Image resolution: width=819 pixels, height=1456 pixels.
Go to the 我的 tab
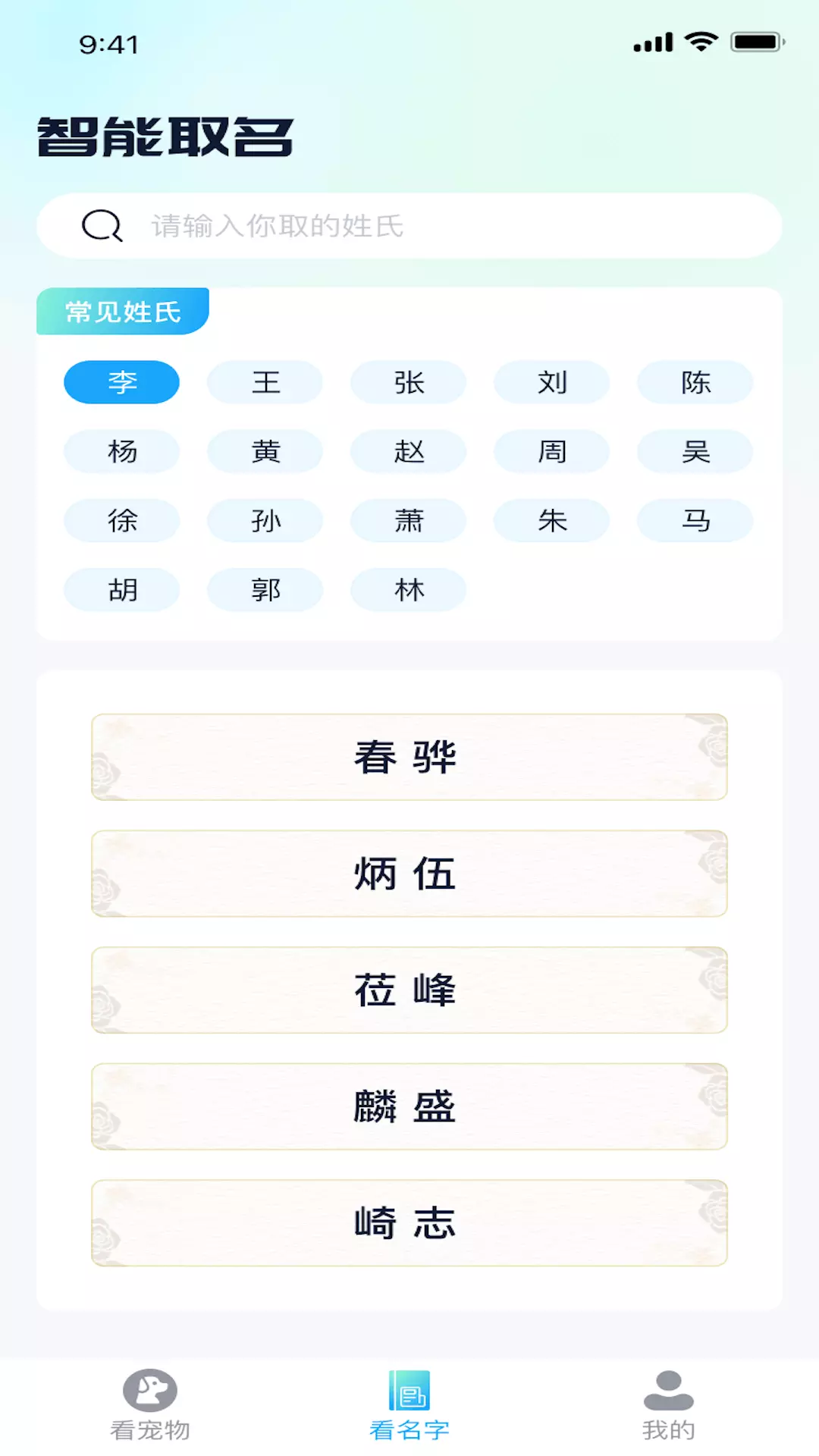point(669,1405)
